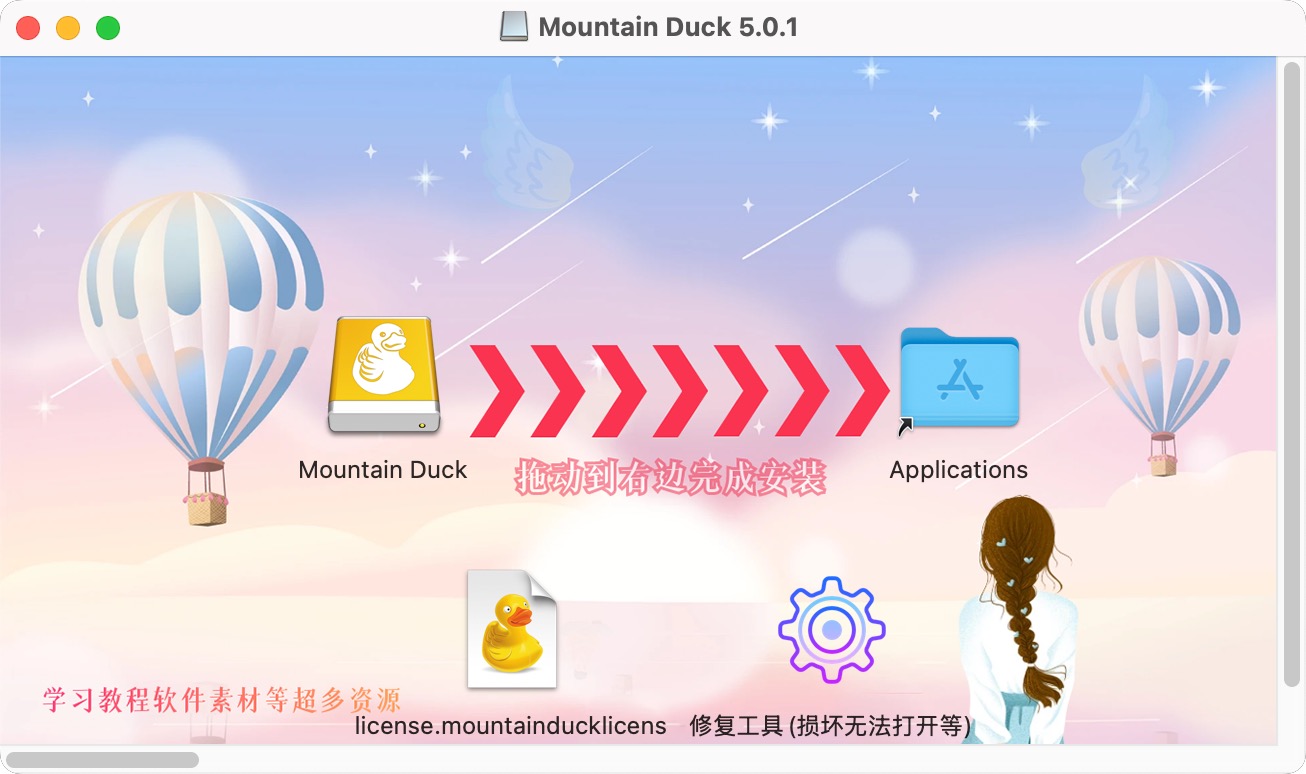Click the vertical scrollbar thumb
Image resolution: width=1306 pixels, height=774 pixels.
point(1291,375)
